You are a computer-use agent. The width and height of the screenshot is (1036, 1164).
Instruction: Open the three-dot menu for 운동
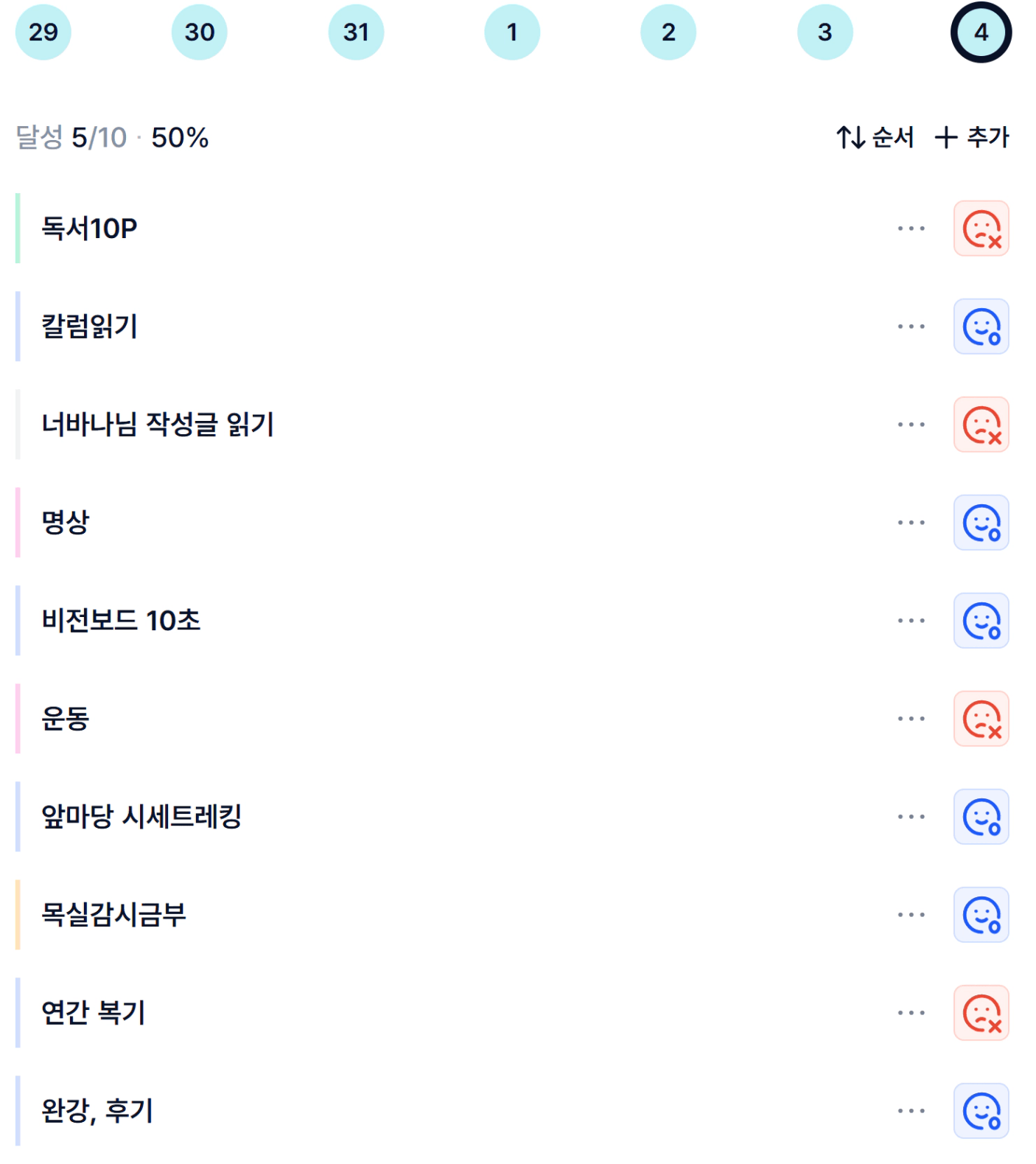pyautogui.click(x=911, y=719)
